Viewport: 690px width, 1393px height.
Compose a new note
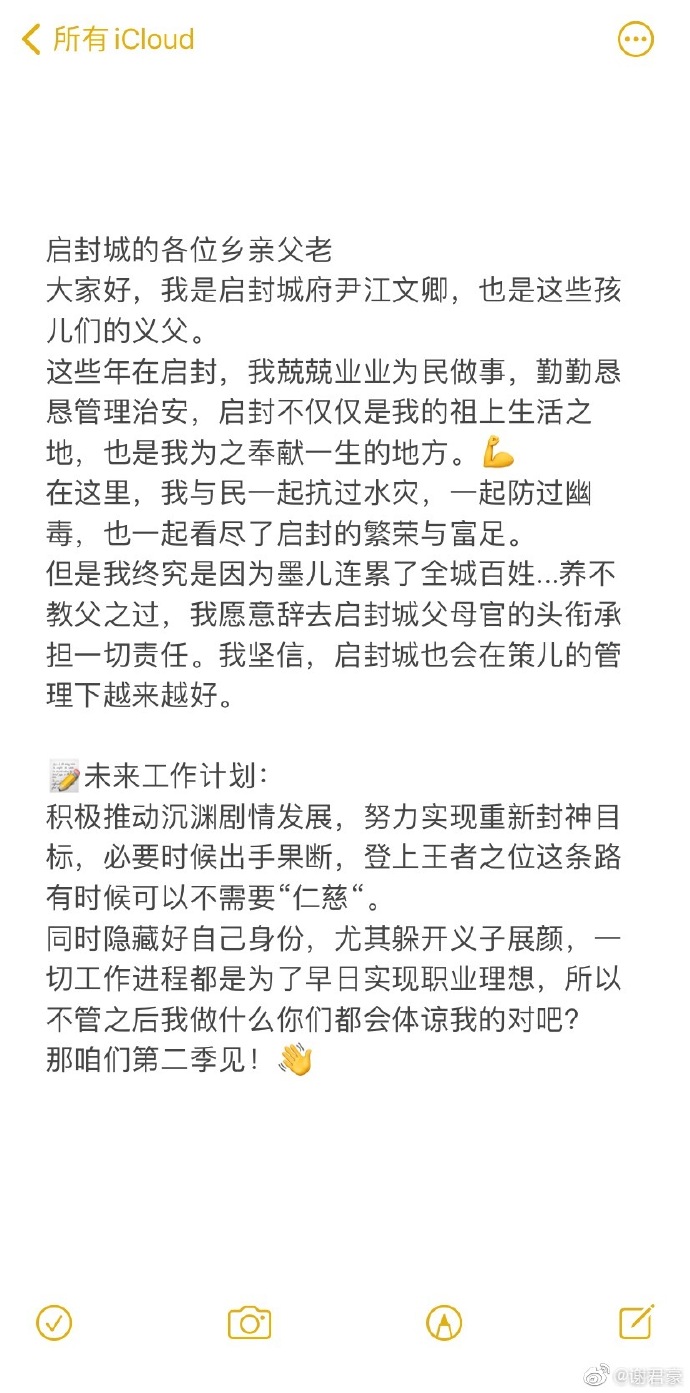(637, 1321)
